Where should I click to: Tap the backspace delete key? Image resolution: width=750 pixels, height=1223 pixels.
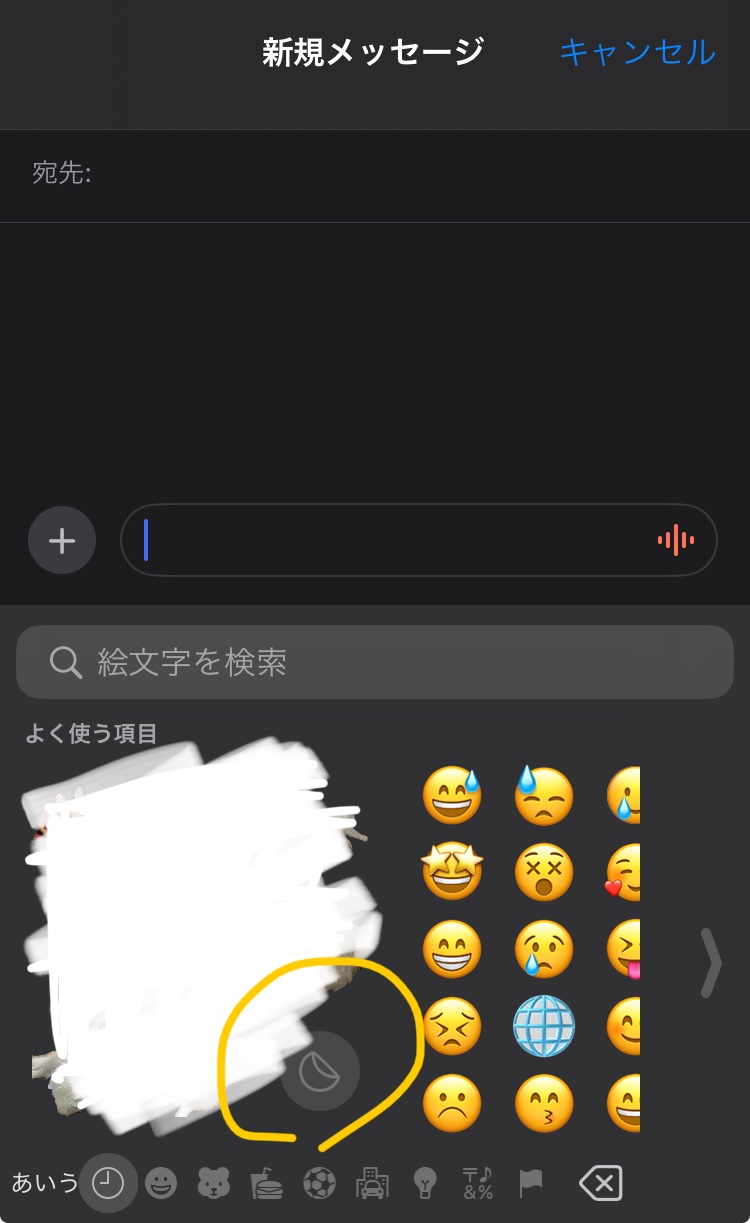(600, 1184)
